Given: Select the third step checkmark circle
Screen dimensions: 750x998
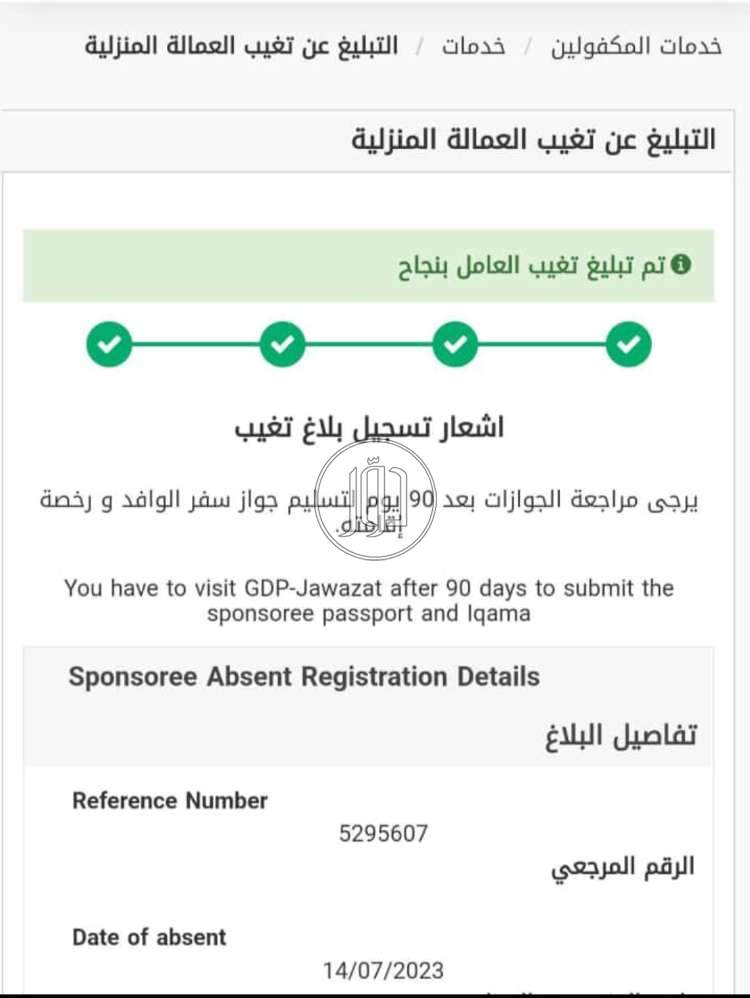Looking at the screenshot, I should point(455,344).
